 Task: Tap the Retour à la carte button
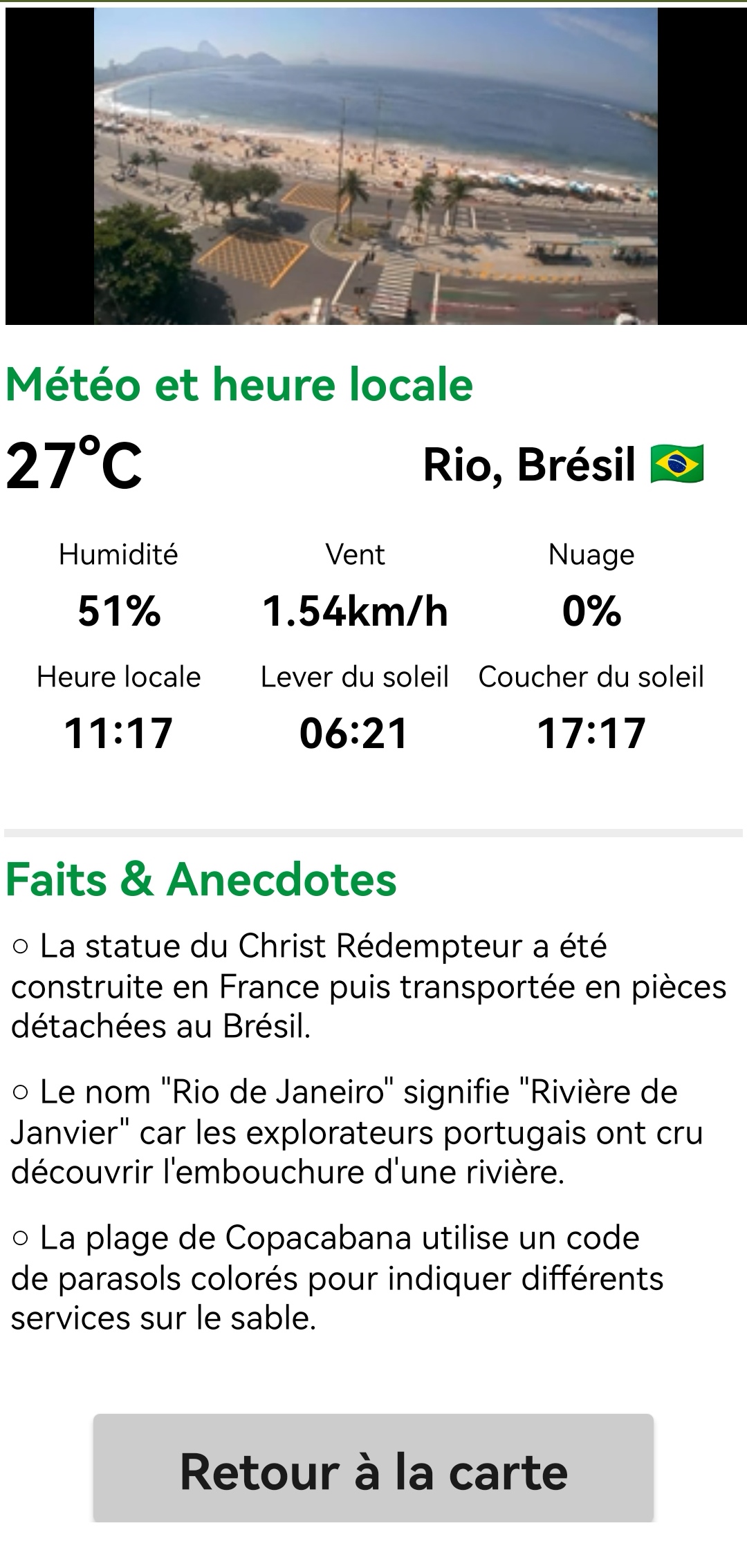click(373, 1471)
